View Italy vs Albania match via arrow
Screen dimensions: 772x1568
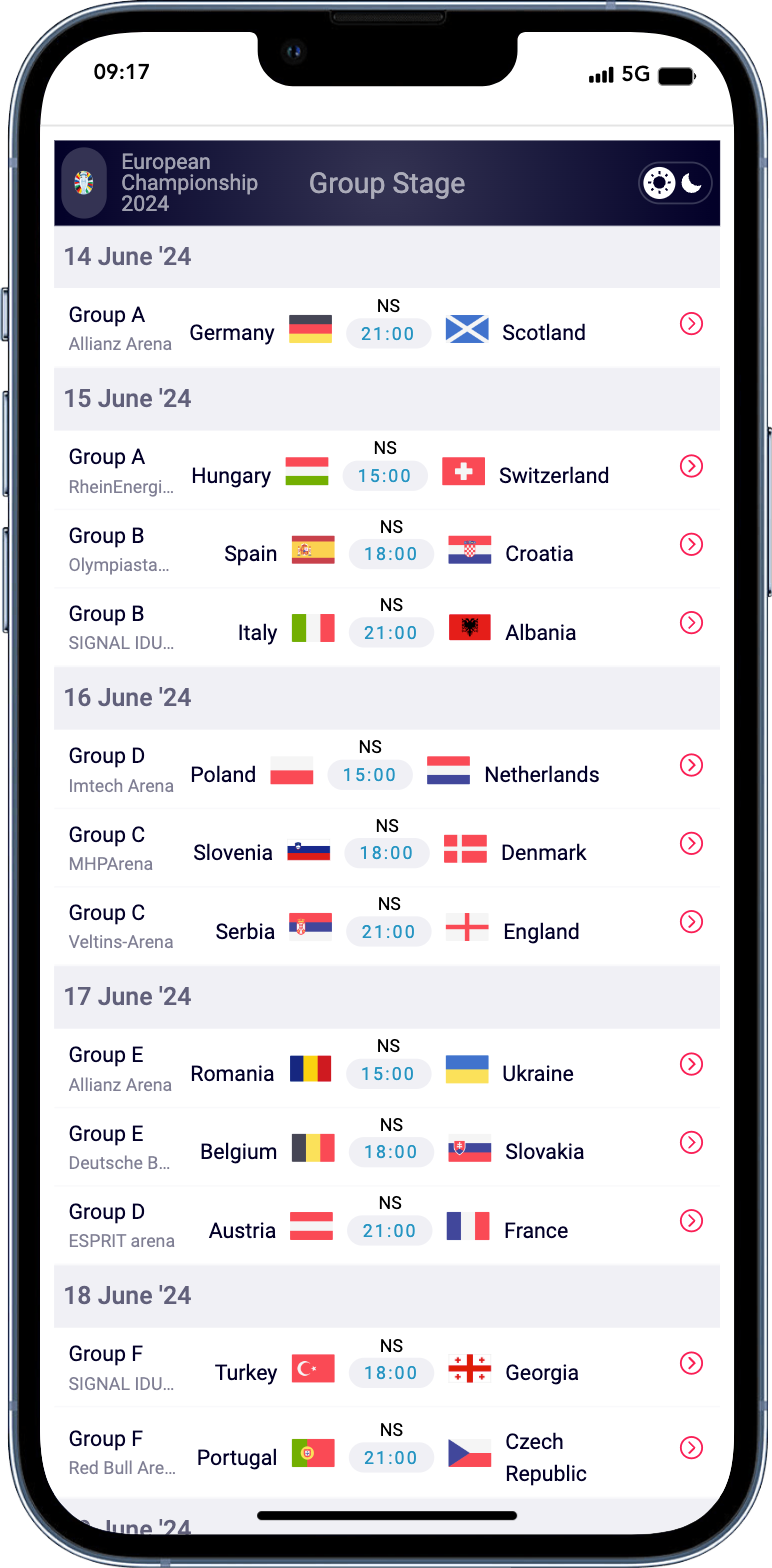(x=691, y=622)
